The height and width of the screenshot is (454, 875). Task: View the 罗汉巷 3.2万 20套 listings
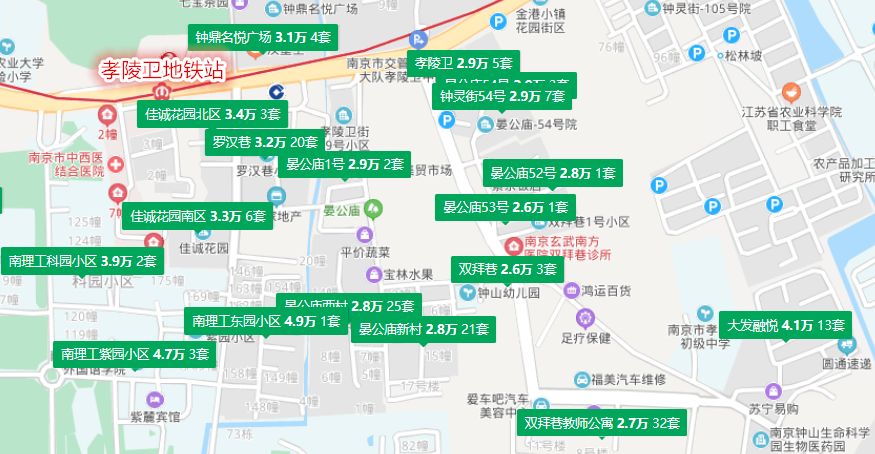click(x=265, y=142)
